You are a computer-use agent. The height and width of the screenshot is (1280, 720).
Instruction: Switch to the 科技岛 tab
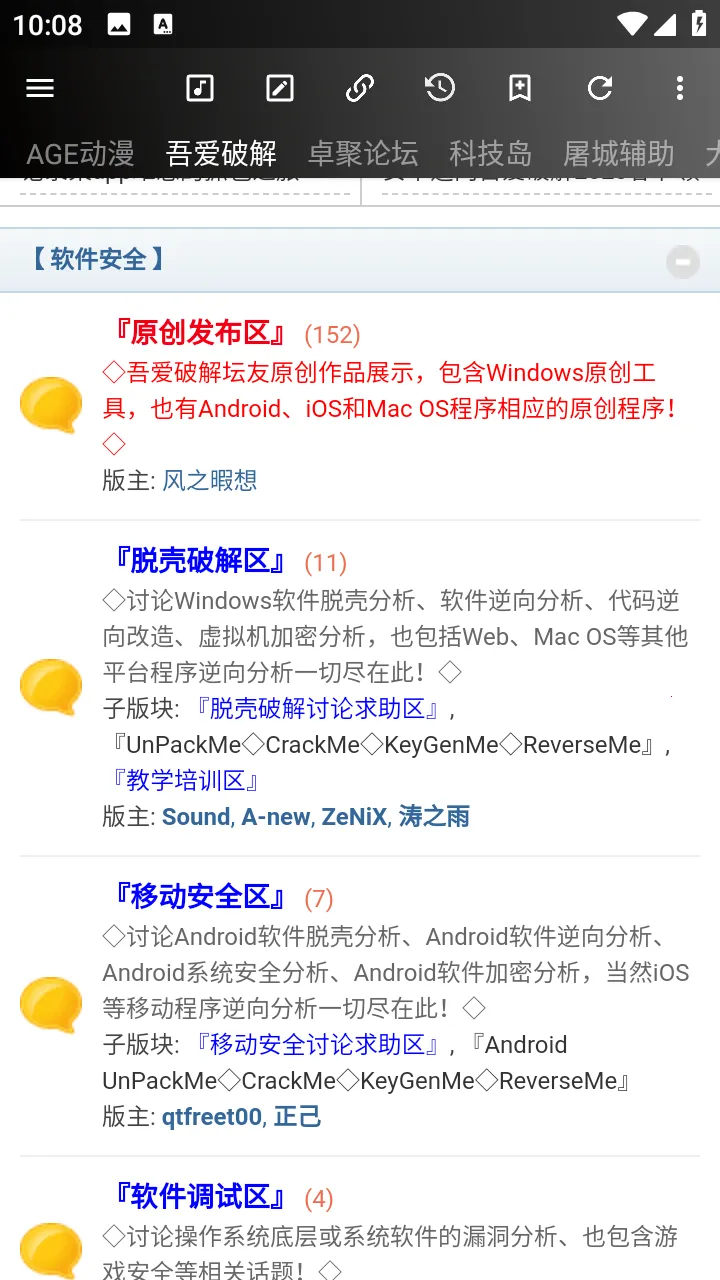click(490, 154)
